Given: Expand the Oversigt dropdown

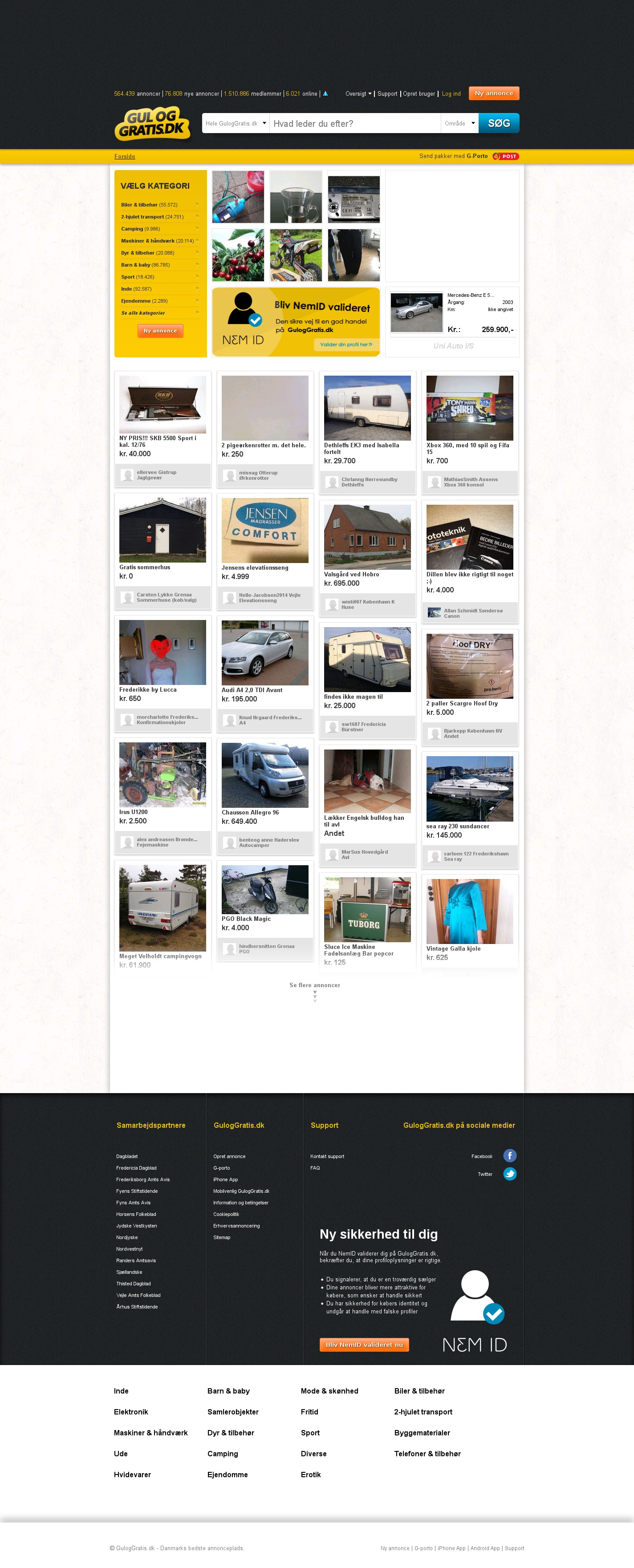Looking at the screenshot, I should point(358,94).
